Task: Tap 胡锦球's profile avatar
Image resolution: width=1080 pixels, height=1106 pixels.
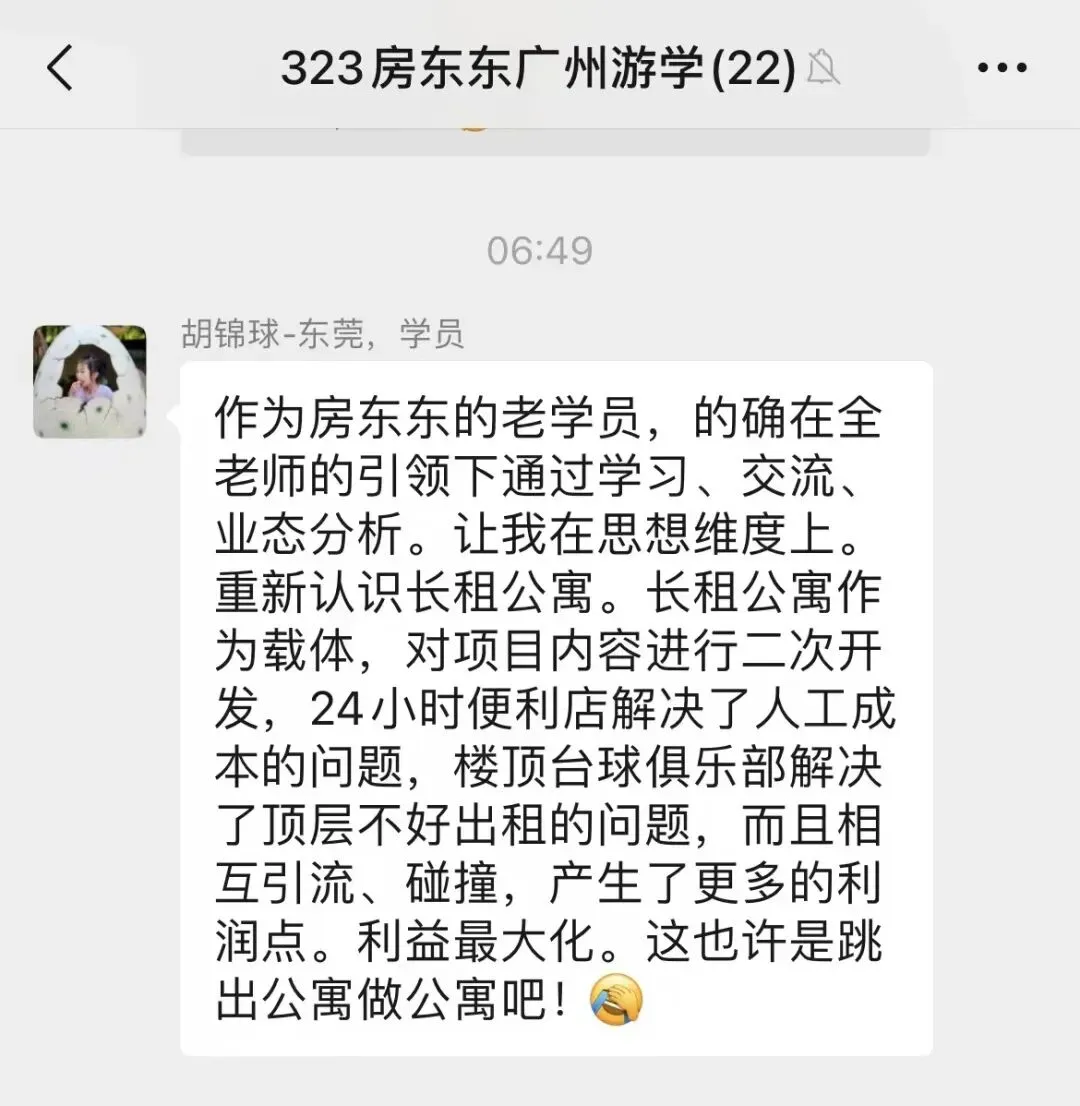Action: (90, 382)
